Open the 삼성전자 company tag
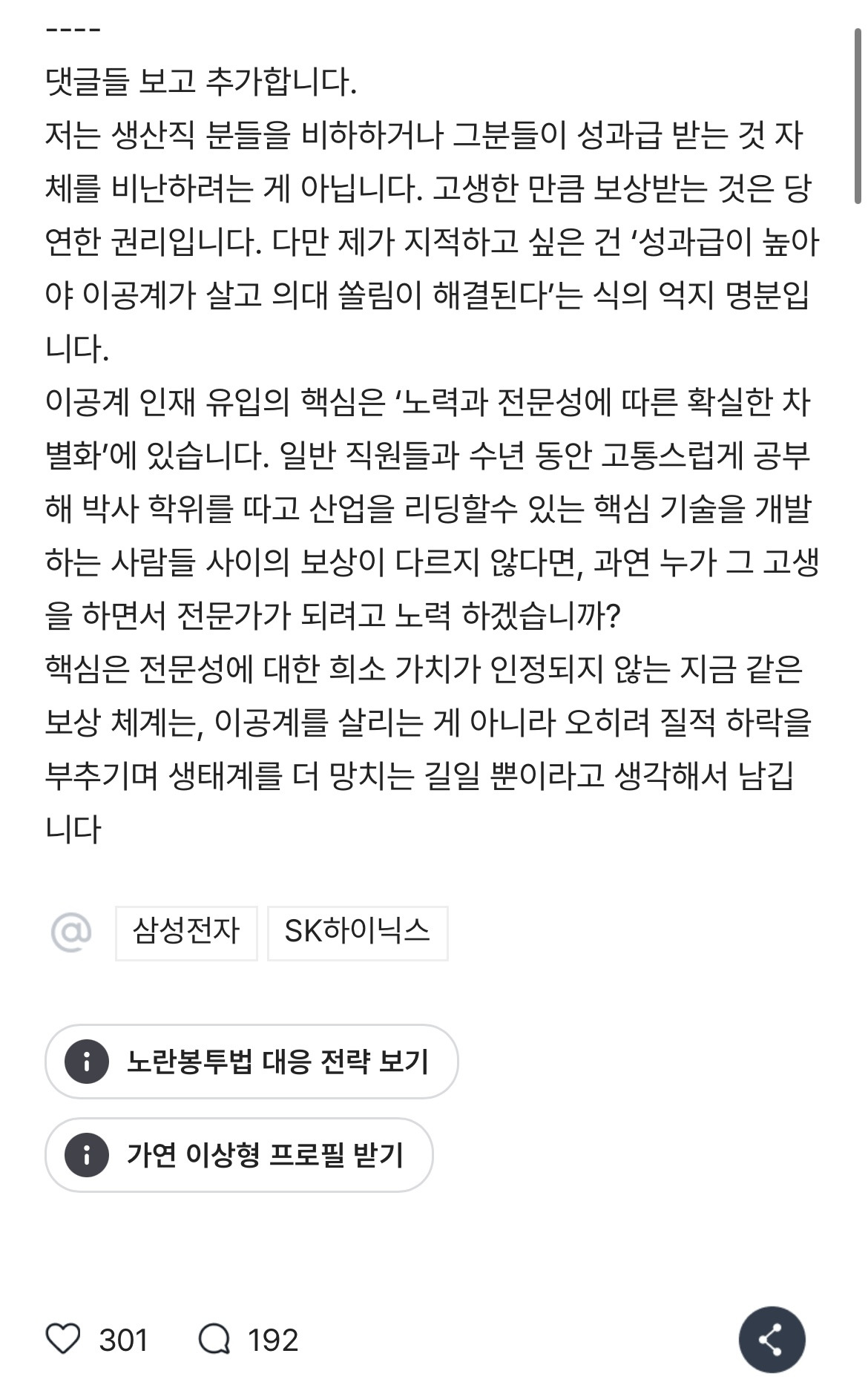The height and width of the screenshot is (1385, 868). tap(186, 932)
